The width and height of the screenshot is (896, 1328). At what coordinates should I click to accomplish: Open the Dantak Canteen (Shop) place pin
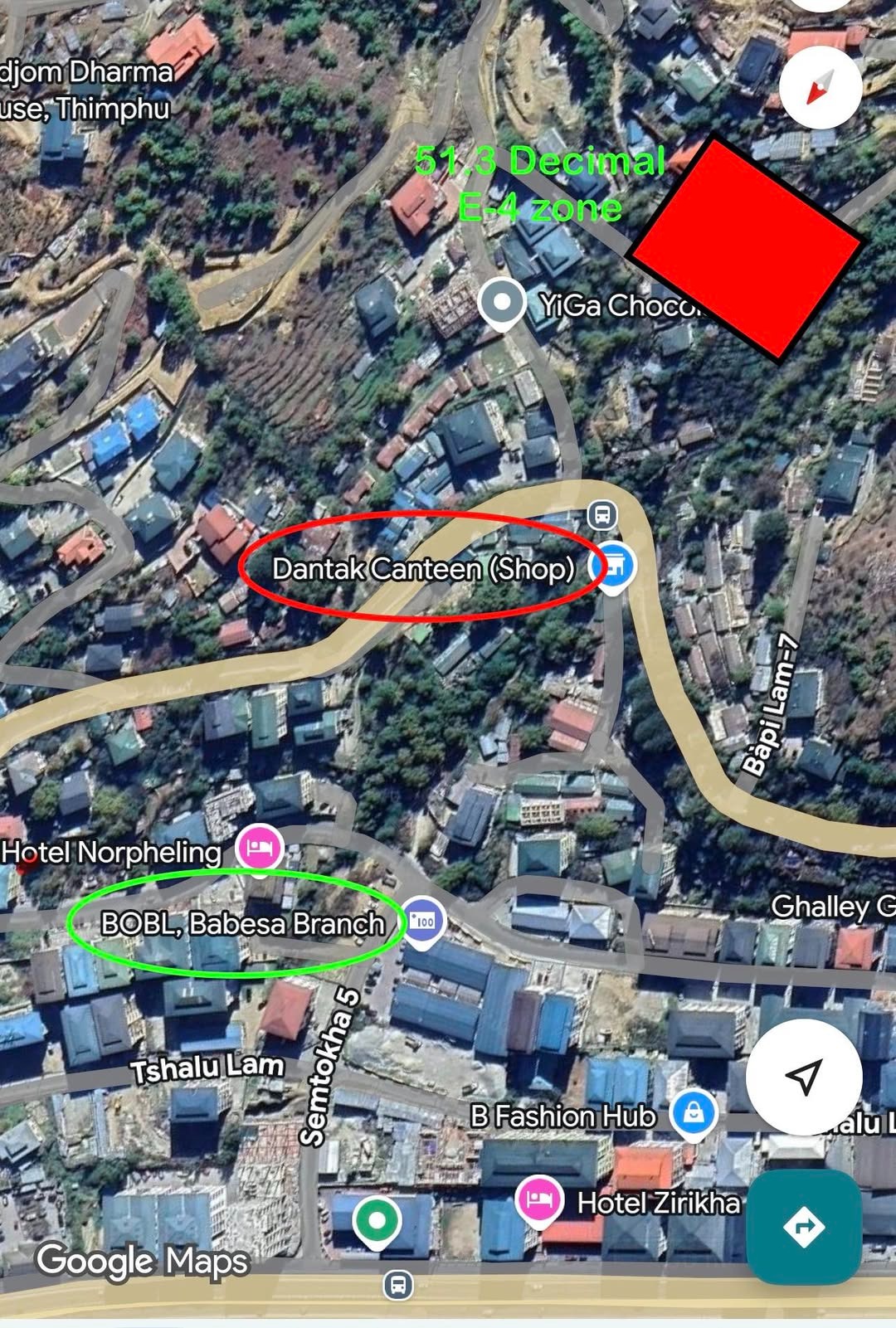[613, 567]
